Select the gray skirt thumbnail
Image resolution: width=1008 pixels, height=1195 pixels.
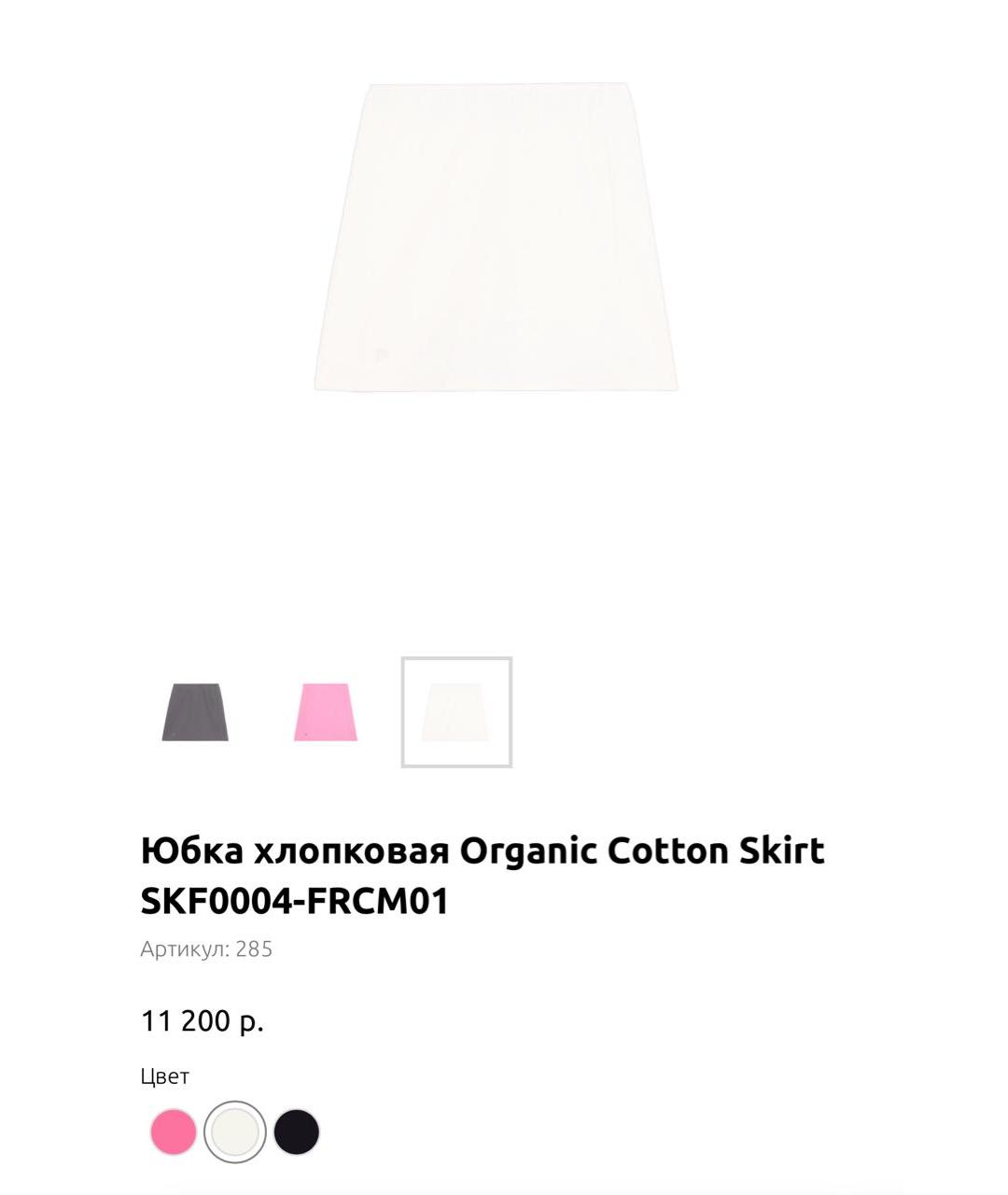[195, 712]
